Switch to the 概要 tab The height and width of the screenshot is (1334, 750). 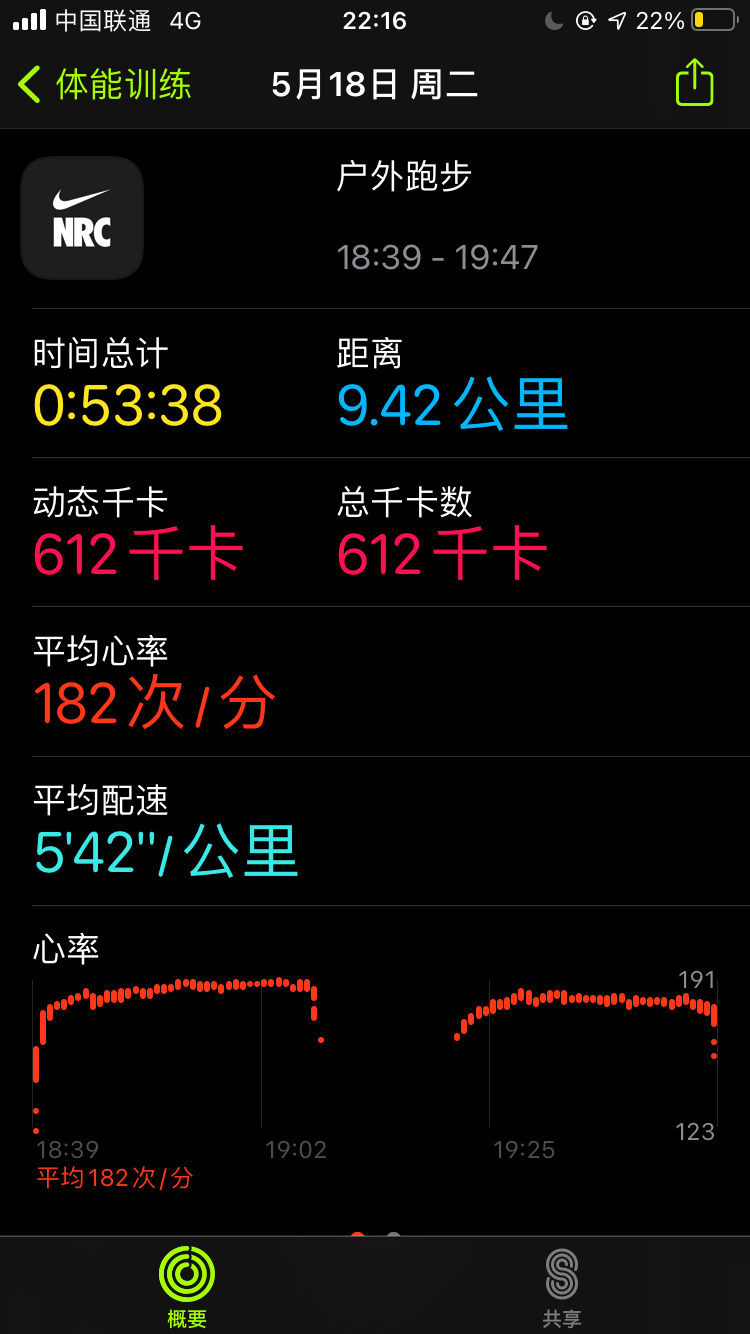[x=187, y=1285]
